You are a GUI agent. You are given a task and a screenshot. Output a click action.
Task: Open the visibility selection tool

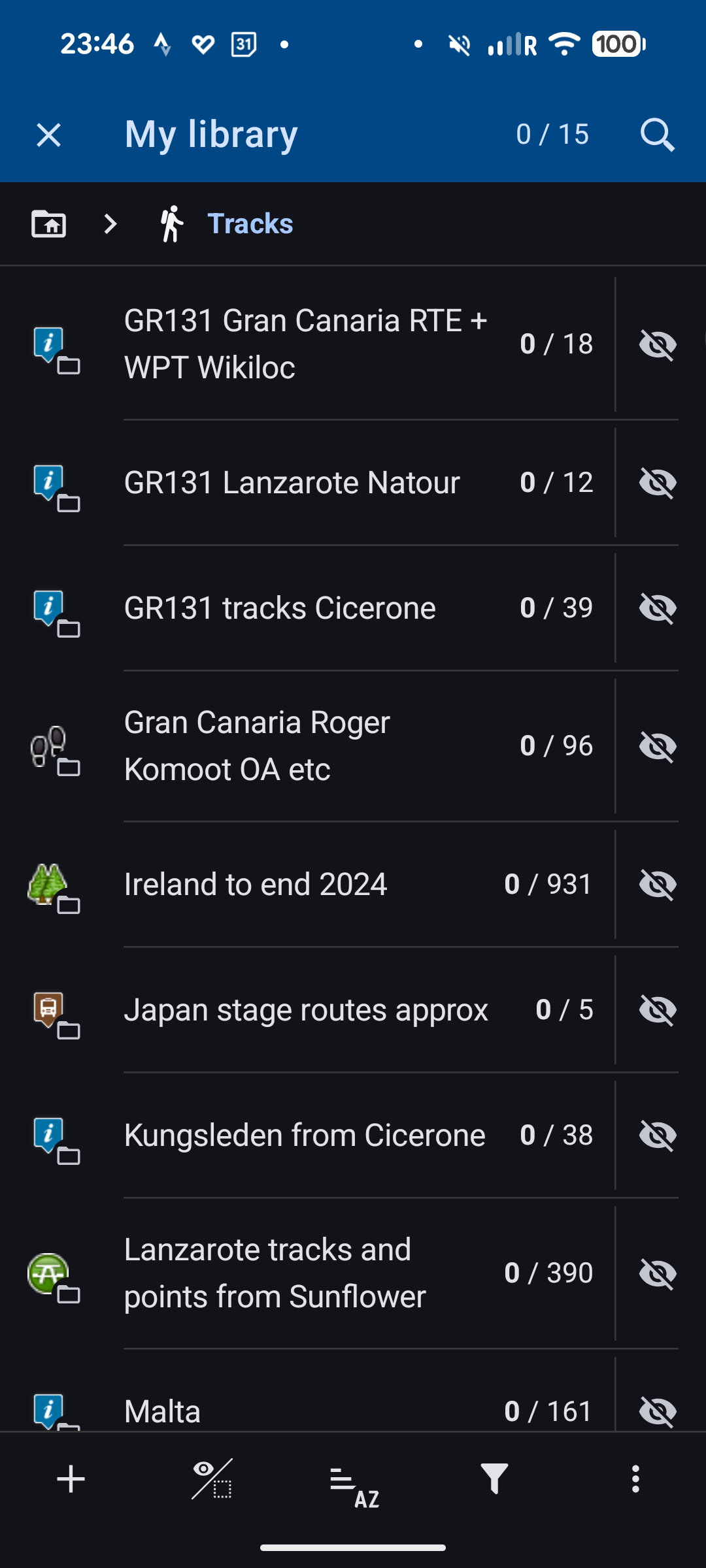click(x=212, y=1479)
